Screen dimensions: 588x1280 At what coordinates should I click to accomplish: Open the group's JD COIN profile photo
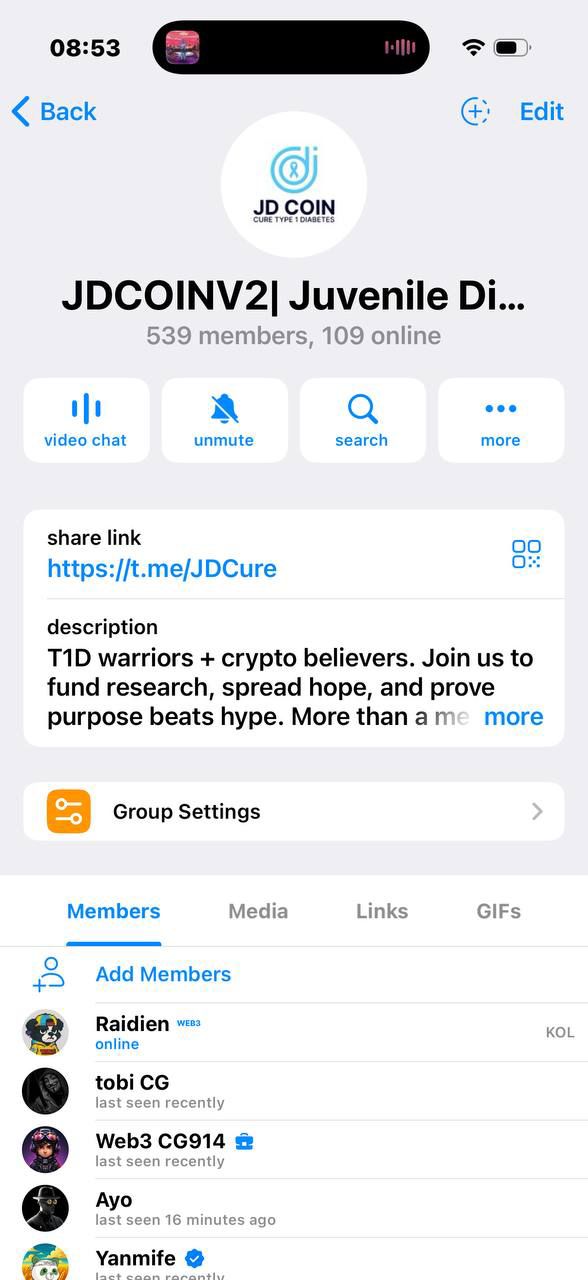coord(294,185)
